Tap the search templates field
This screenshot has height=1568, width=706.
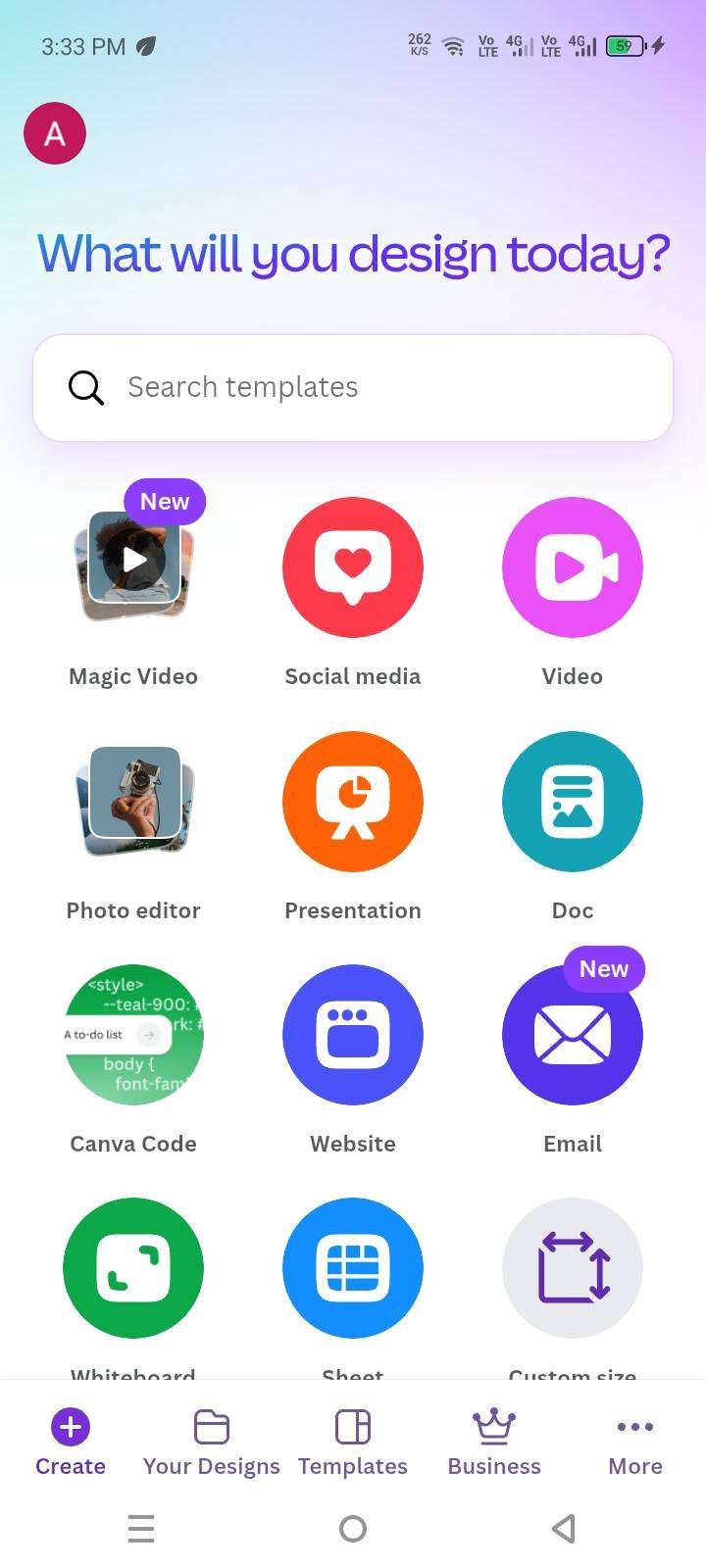353,387
